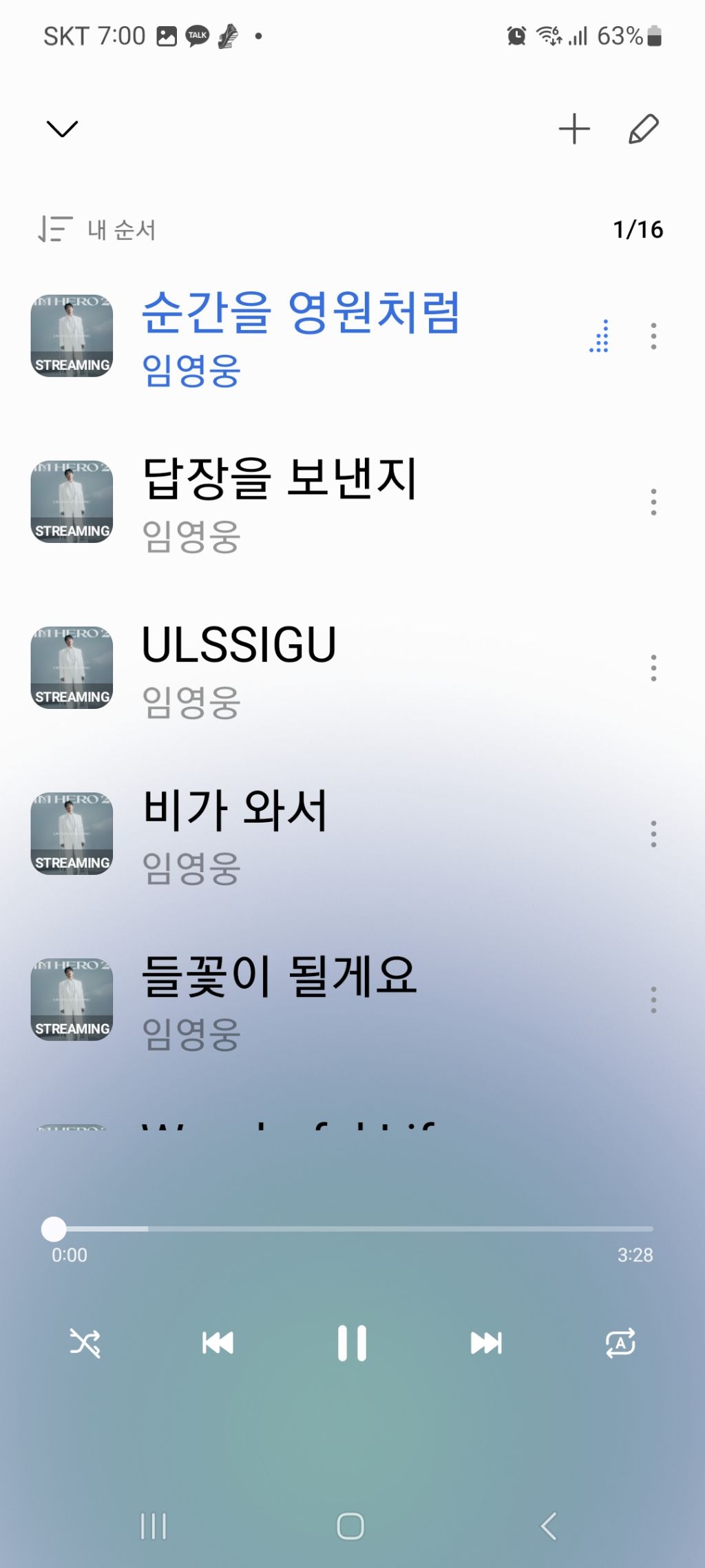Change the repeat mode
The width and height of the screenshot is (705, 1568).
click(x=620, y=1343)
